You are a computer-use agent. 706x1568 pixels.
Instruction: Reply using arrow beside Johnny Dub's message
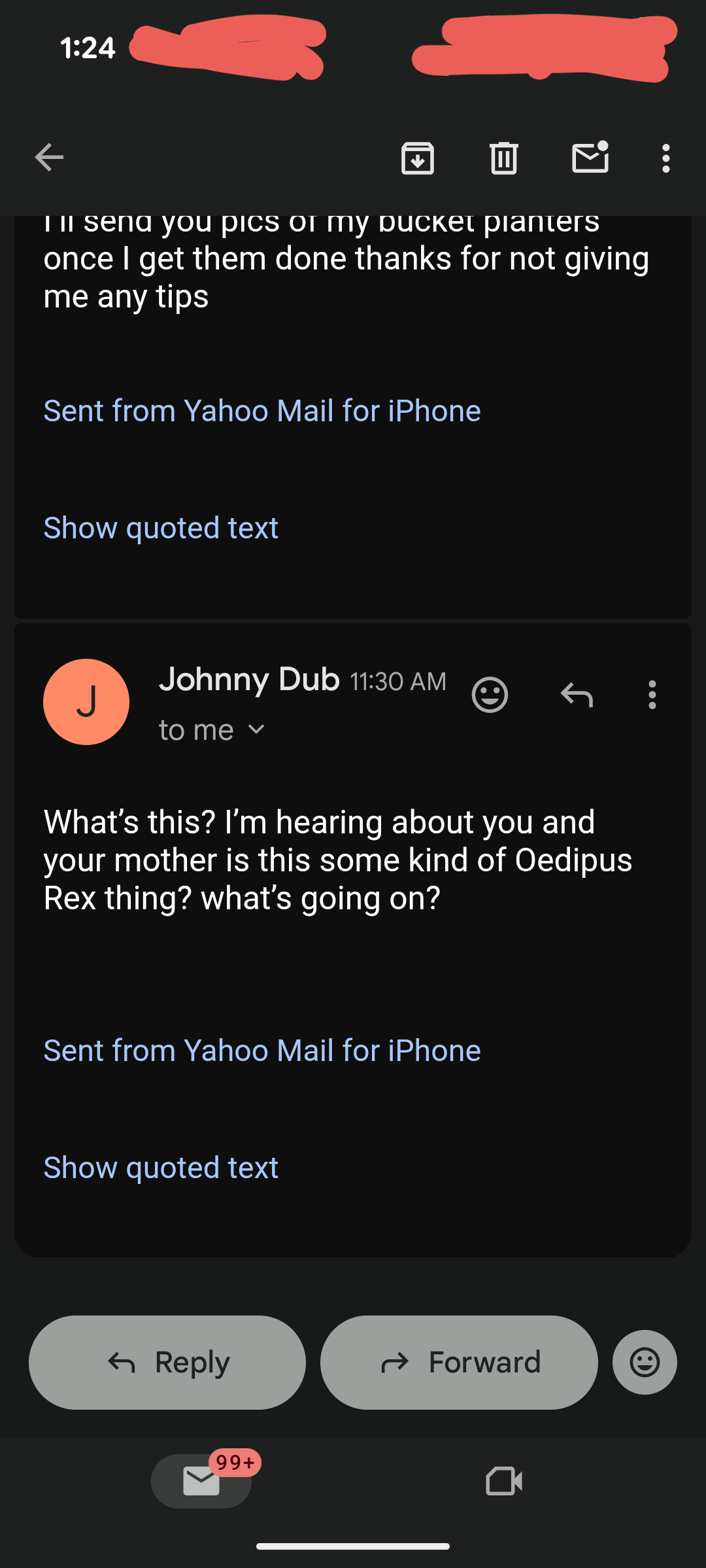pos(577,695)
